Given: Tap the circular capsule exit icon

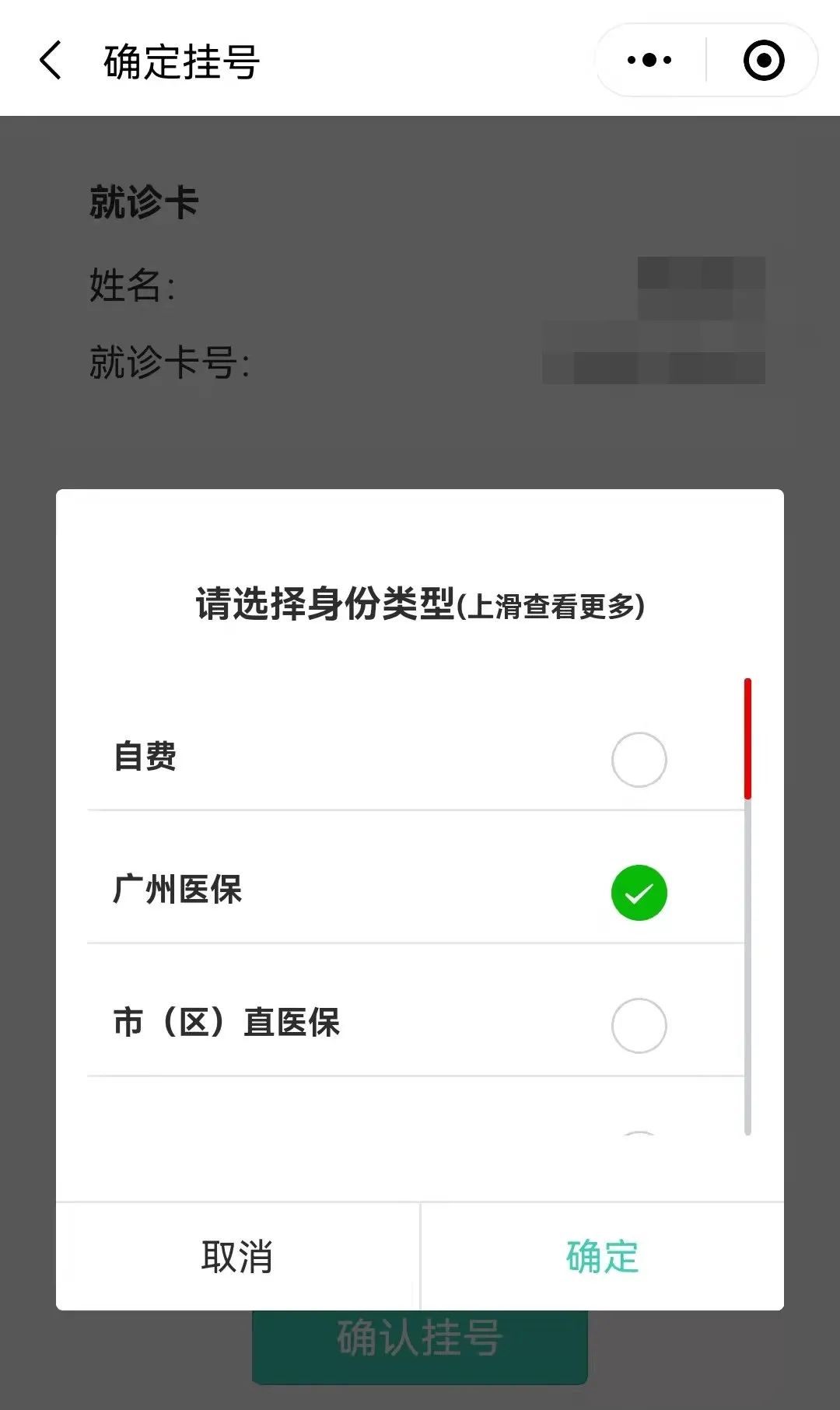Looking at the screenshot, I should coord(763,59).
